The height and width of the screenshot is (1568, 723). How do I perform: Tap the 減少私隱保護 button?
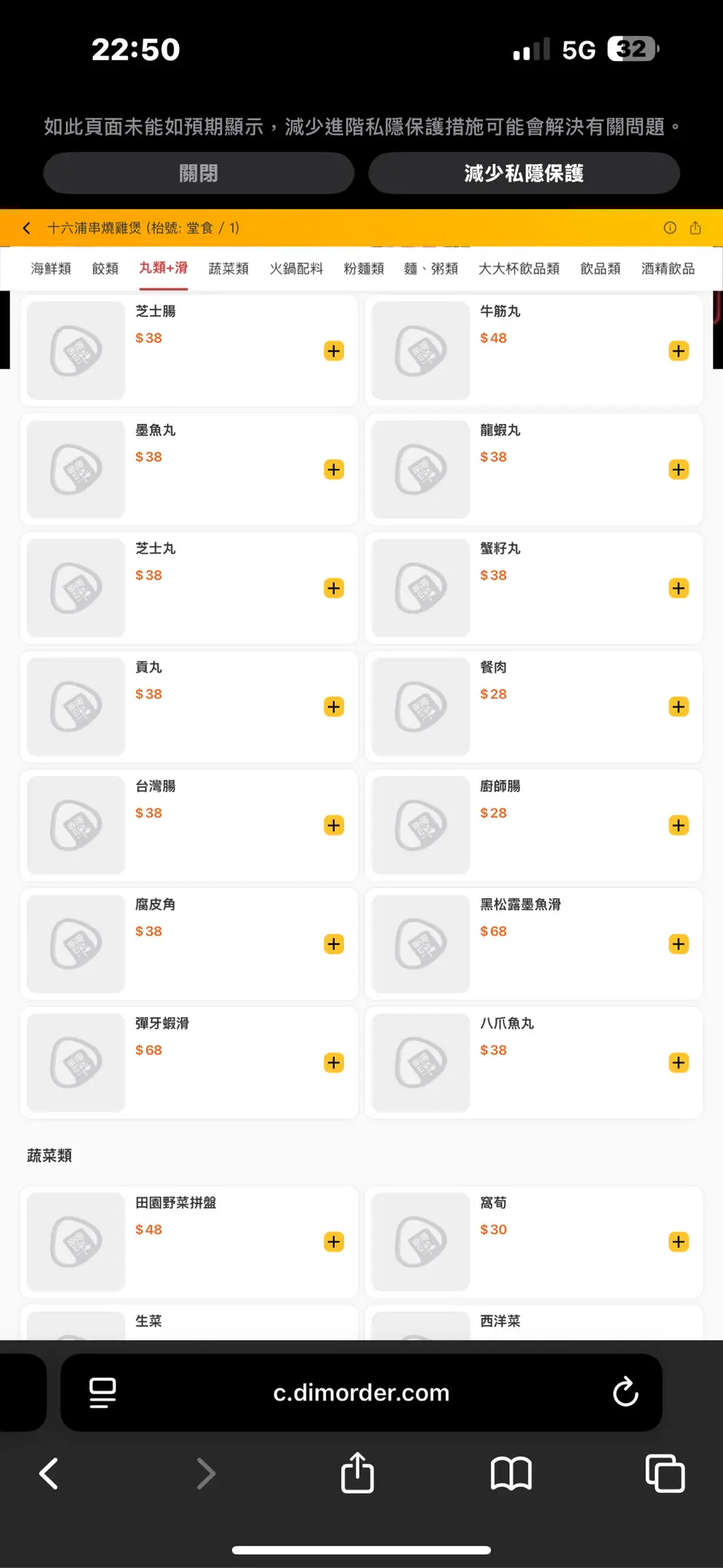point(523,173)
